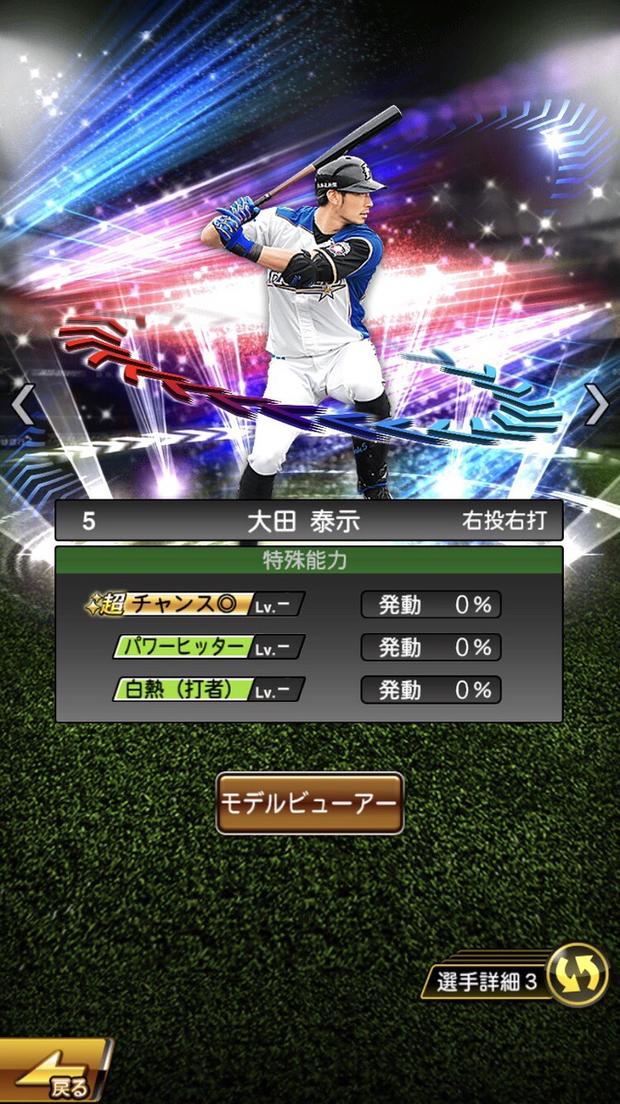Open the 白熱(打者) ability details
The image size is (620, 1104).
(208, 689)
